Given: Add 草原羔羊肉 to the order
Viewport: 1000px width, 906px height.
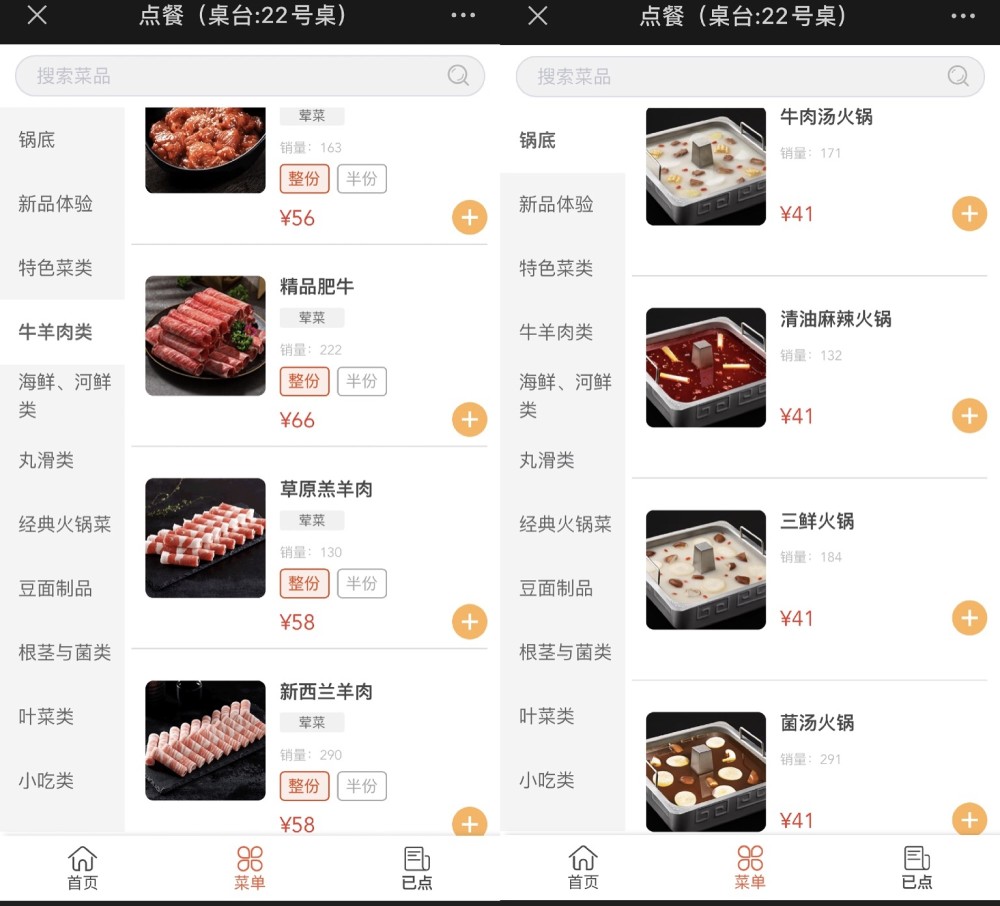Looking at the screenshot, I should click(469, 621).
